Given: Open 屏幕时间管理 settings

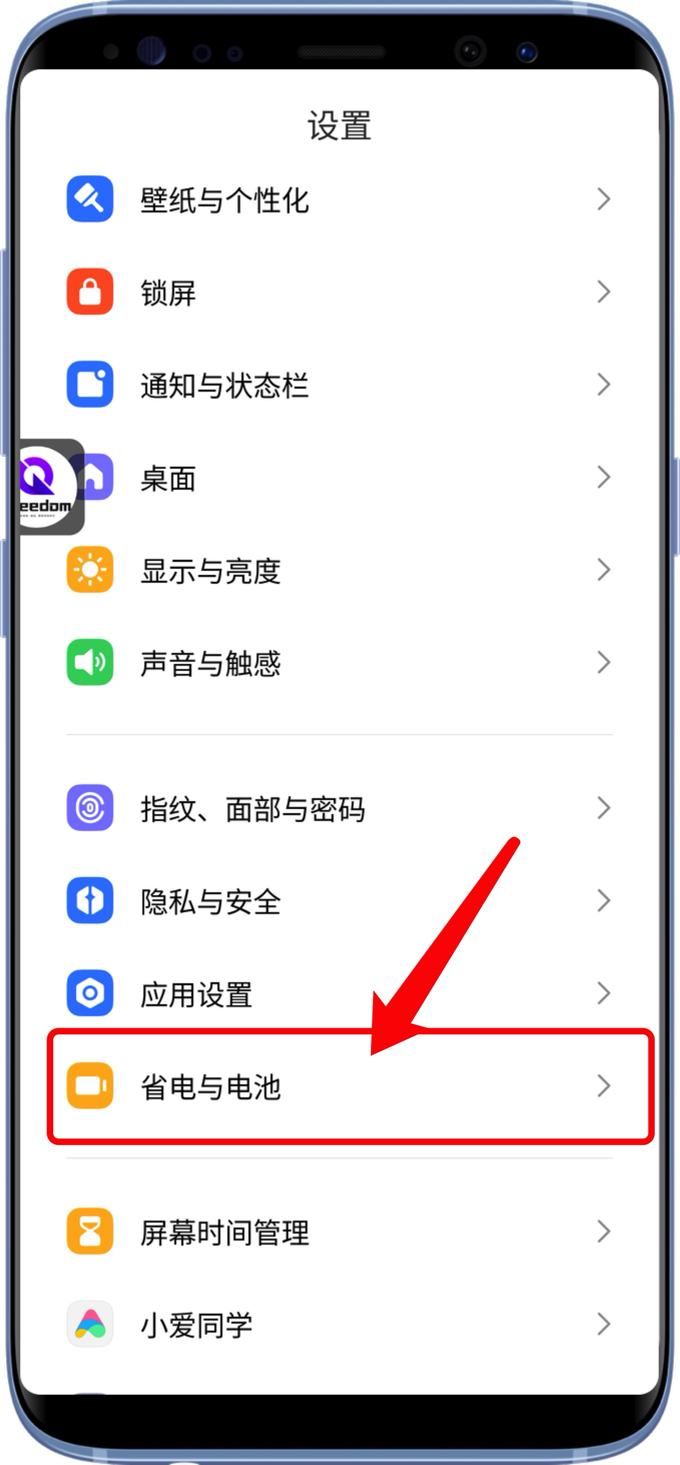Looking at the screenshot, I should 340,1232.
